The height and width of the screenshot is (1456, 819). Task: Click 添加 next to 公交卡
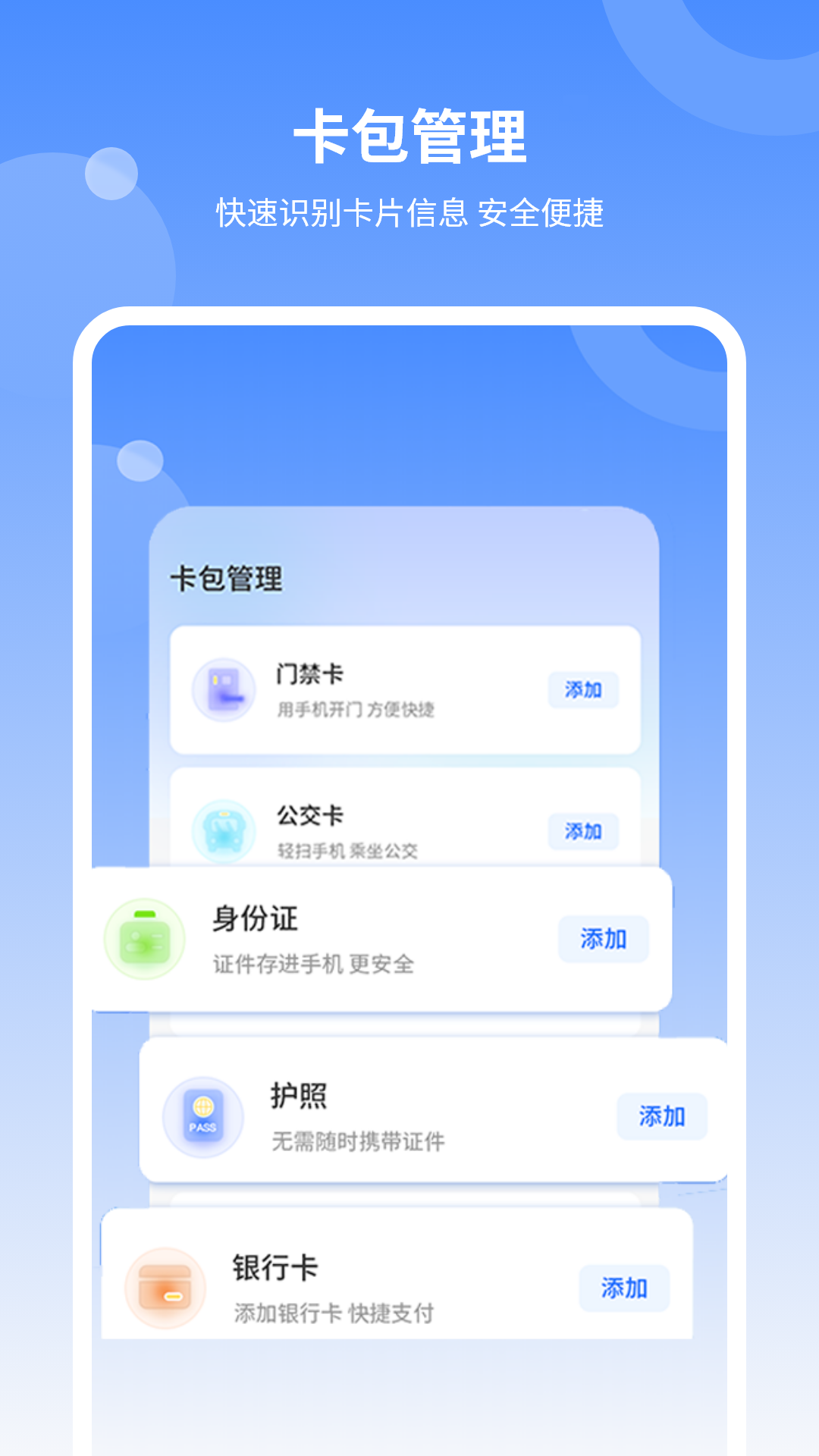585,831
